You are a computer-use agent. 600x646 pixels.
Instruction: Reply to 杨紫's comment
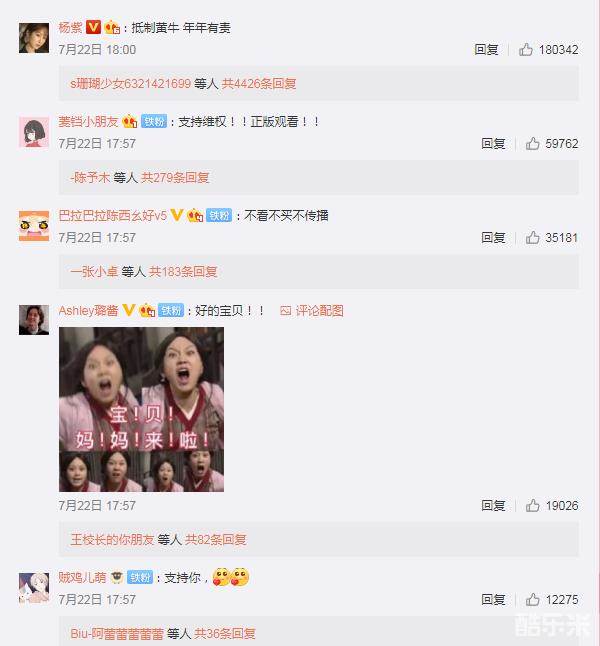coord(486,49)
